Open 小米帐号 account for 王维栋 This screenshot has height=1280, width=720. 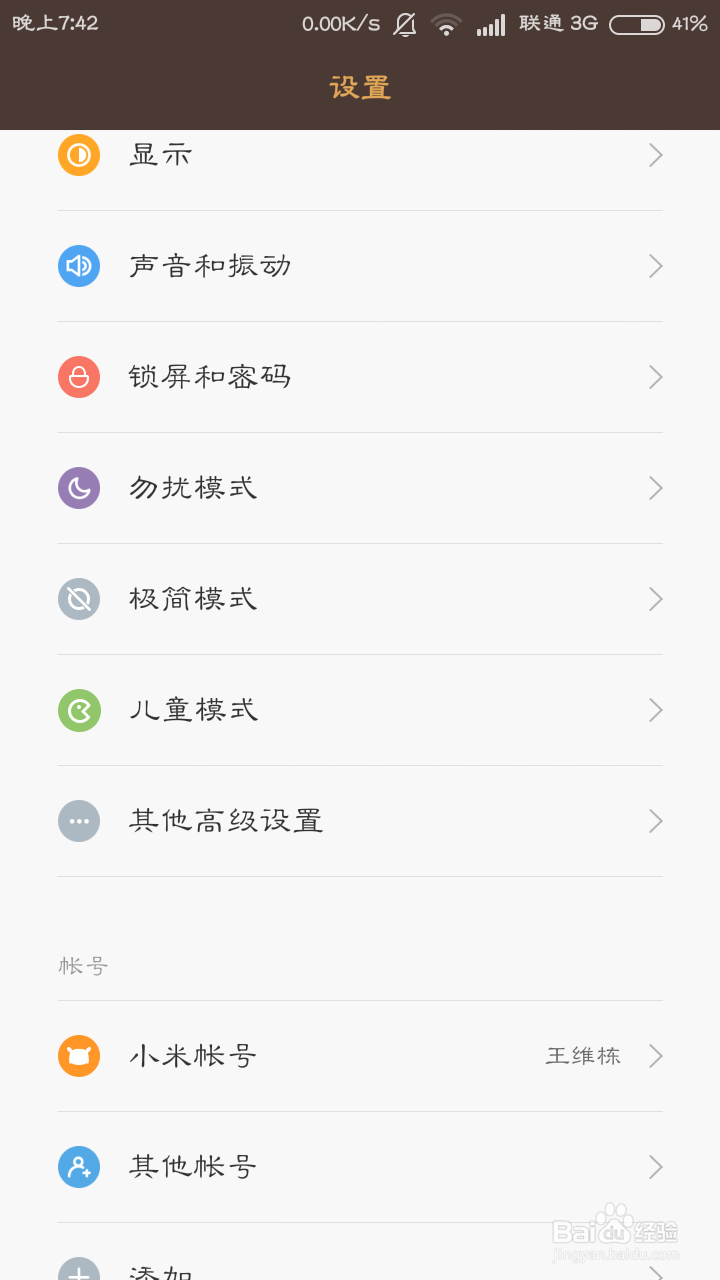pos(360,1056)
